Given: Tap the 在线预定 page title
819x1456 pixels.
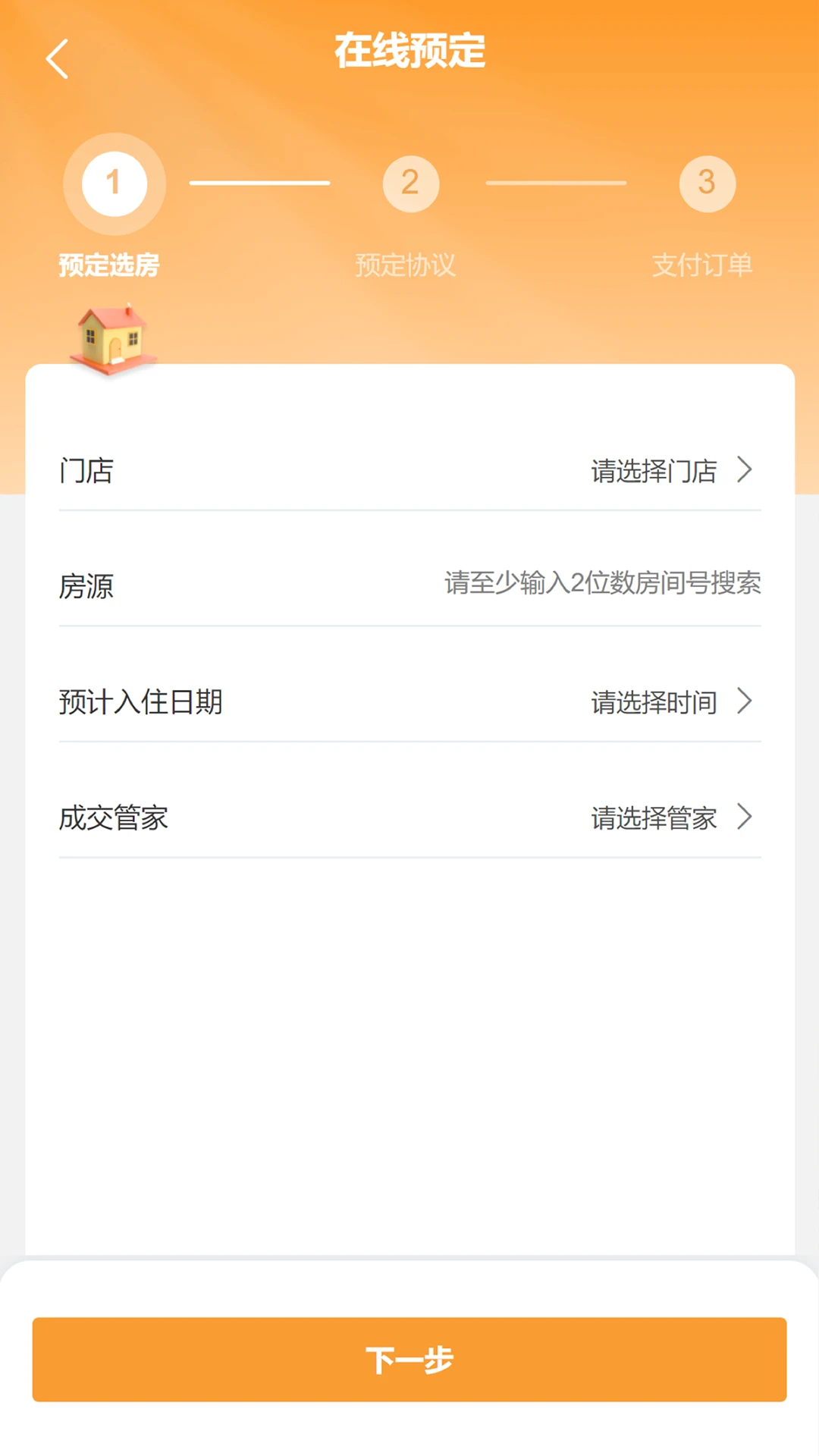Looking at the screenshot, I should coord(409,52).
